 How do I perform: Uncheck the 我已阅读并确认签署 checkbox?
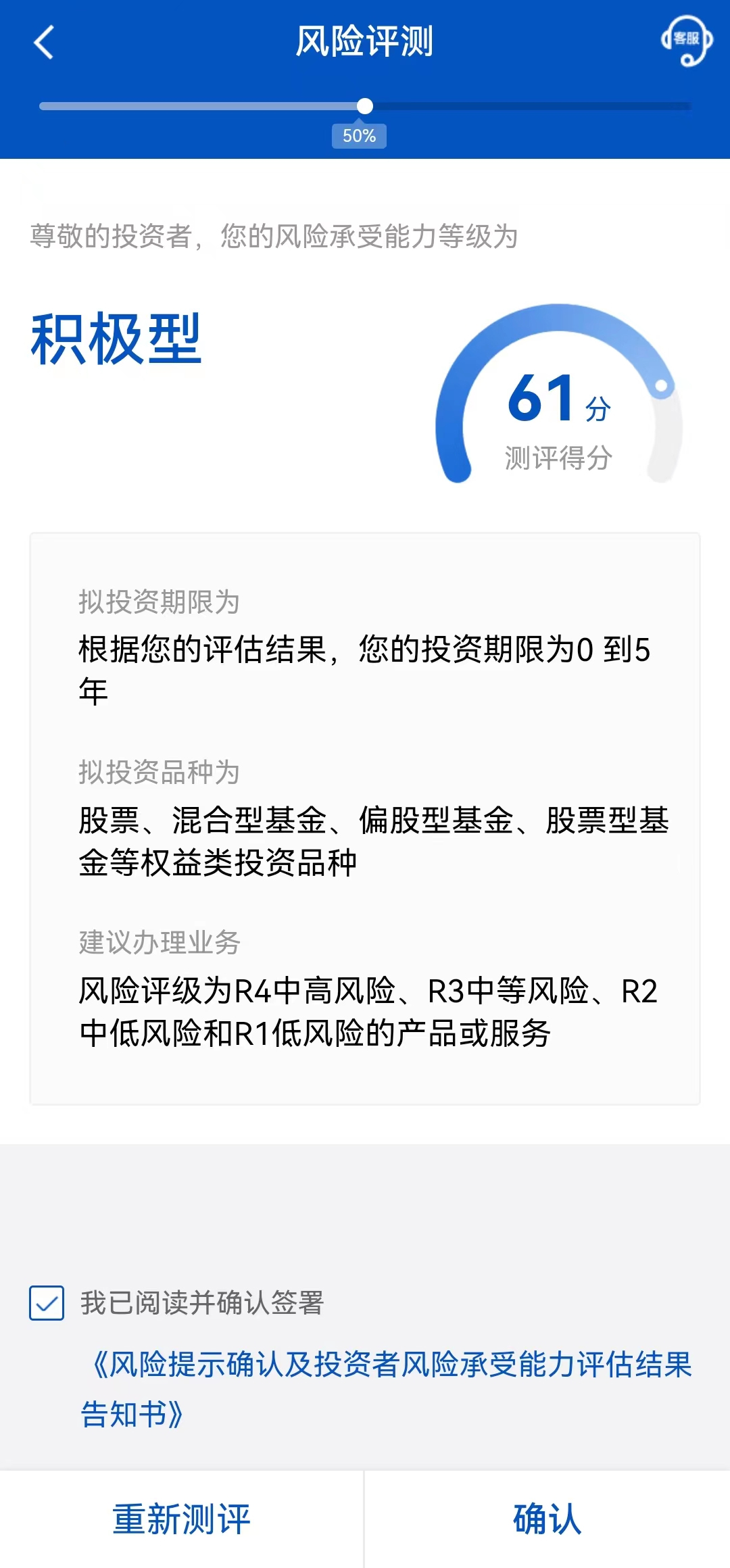(x=47, y=1302)
